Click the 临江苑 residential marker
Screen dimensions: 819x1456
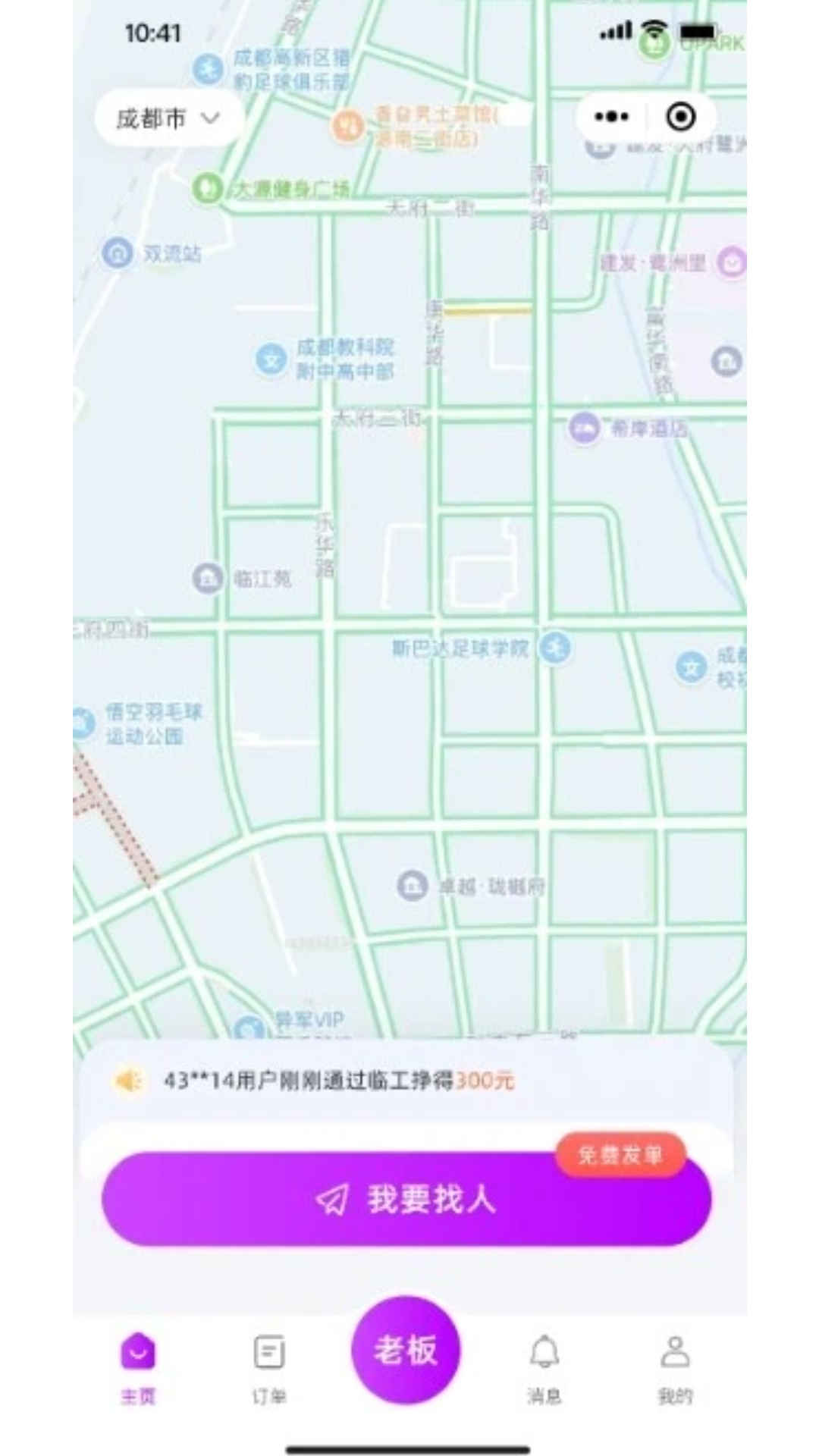pyautogui.click(x=206, y=576)
